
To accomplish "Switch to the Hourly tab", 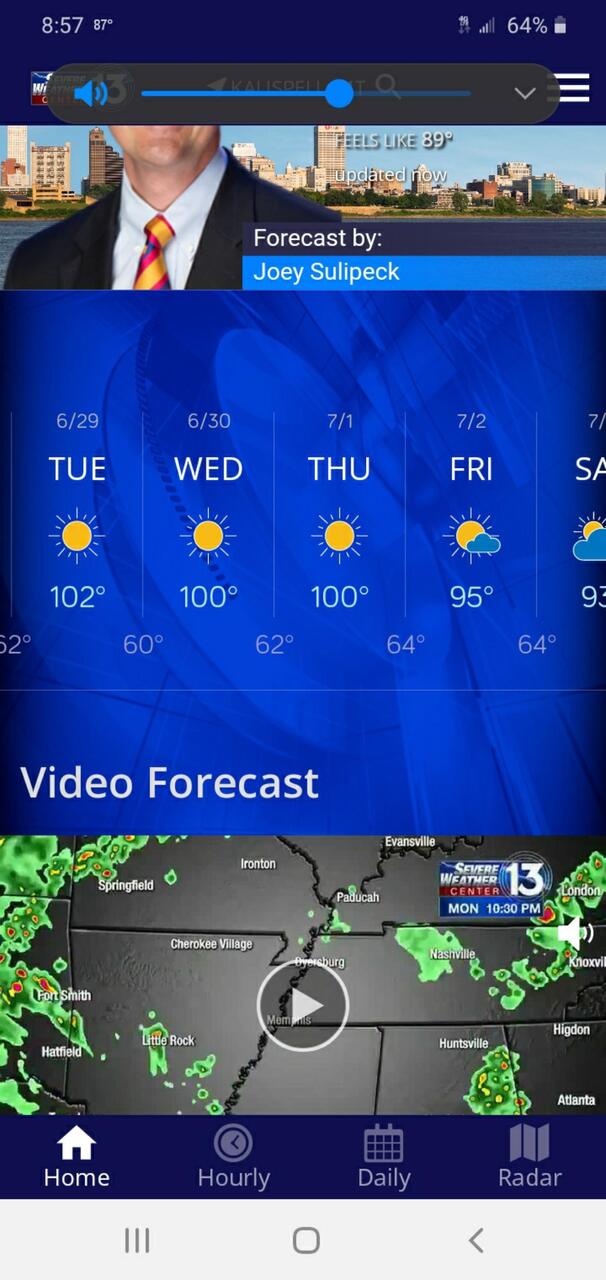I will coord(233,1157).
